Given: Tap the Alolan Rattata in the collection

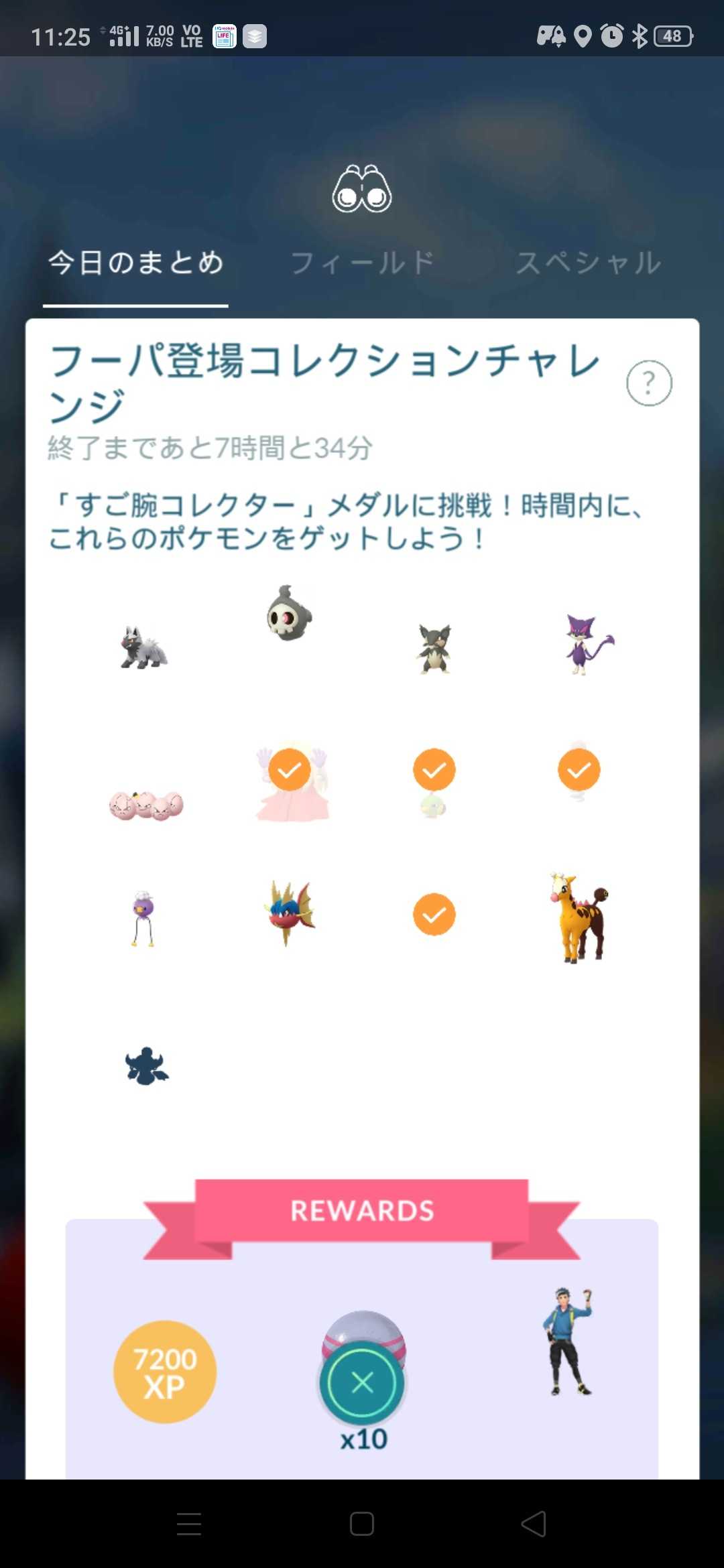Looking at the screenshot, I should (434, 648).
